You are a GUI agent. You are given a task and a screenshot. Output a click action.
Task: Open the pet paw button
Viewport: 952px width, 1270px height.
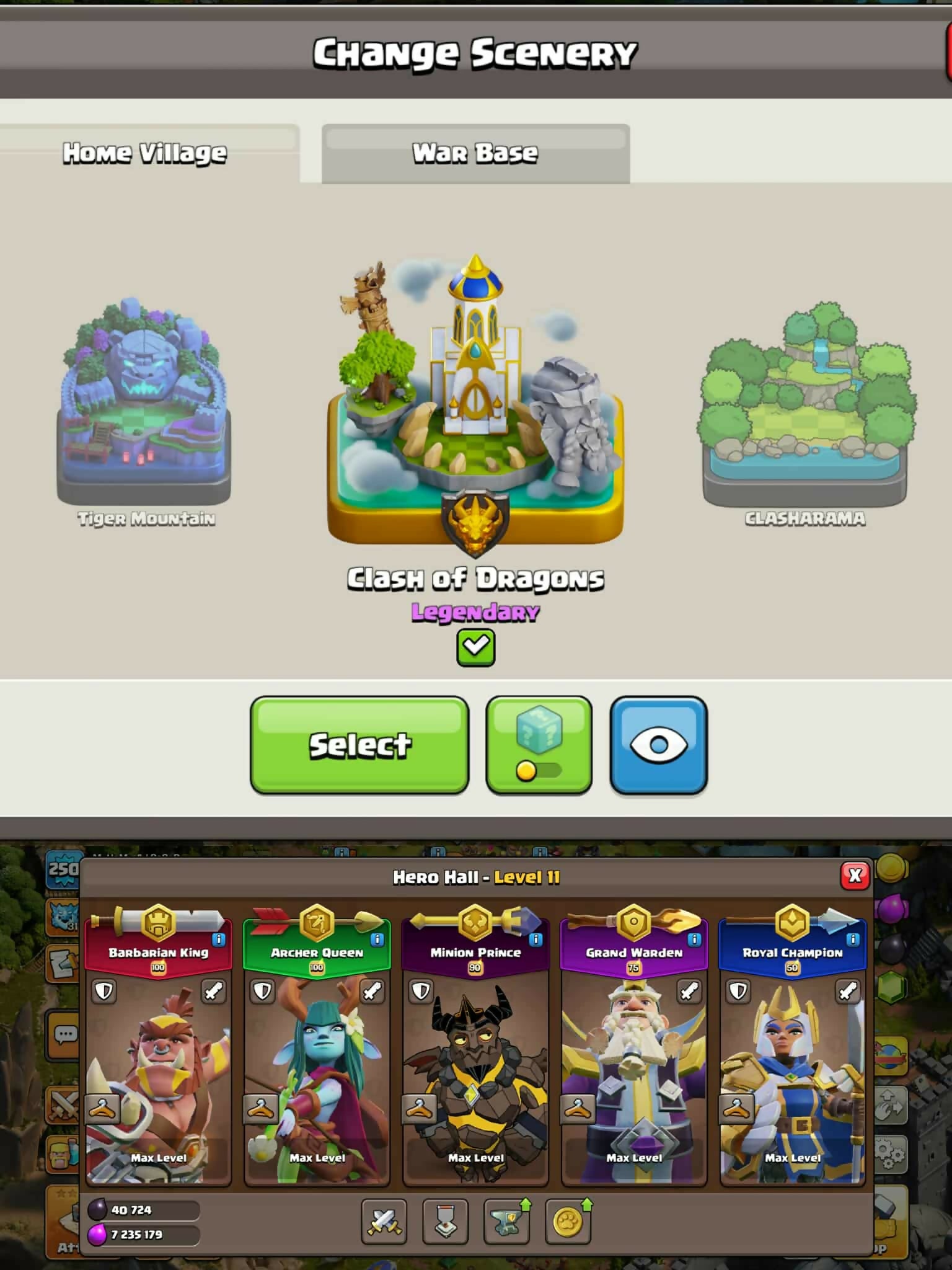click(x=568, y=1222)
